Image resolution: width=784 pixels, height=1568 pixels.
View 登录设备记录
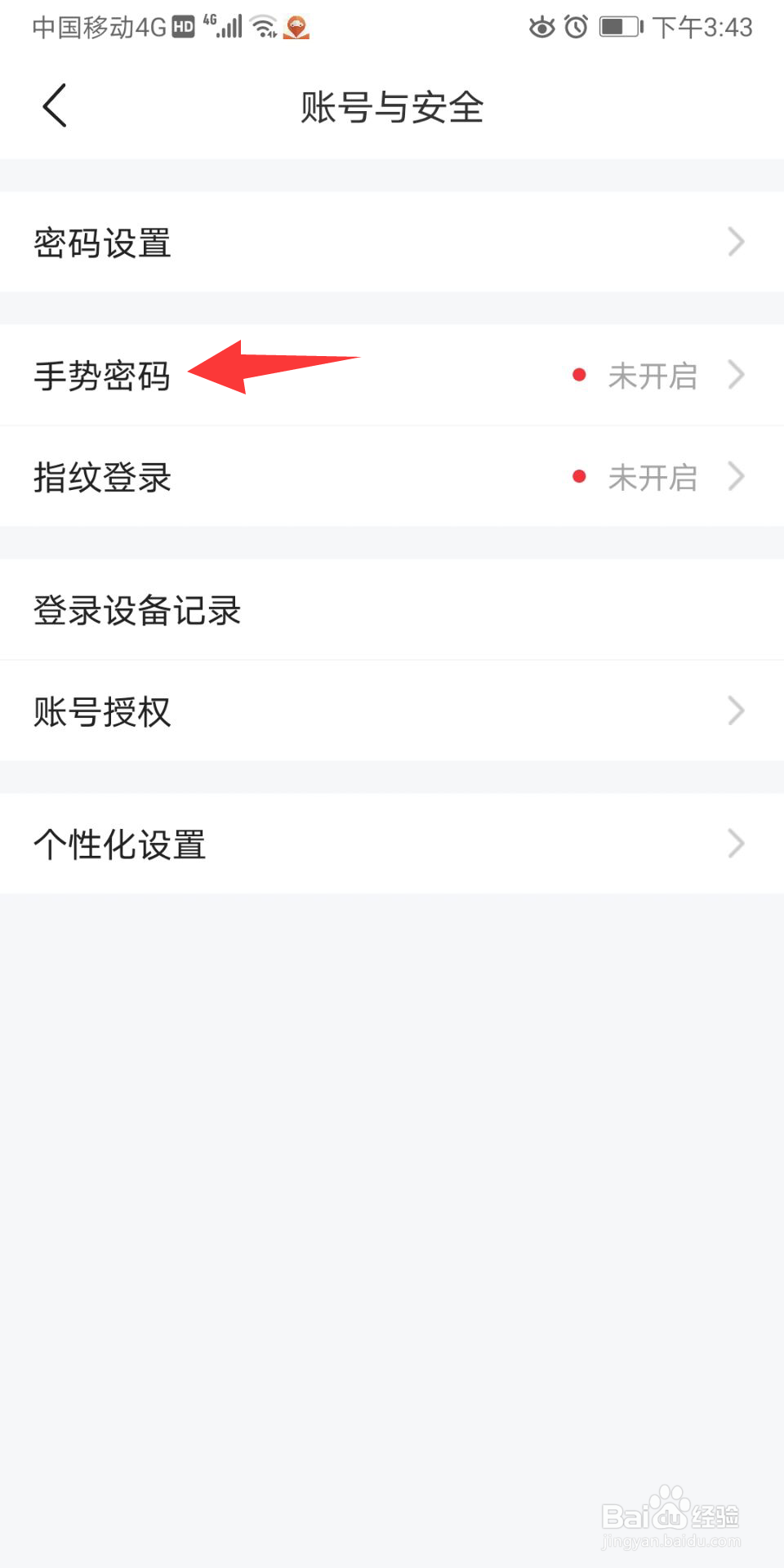point(392,609)
